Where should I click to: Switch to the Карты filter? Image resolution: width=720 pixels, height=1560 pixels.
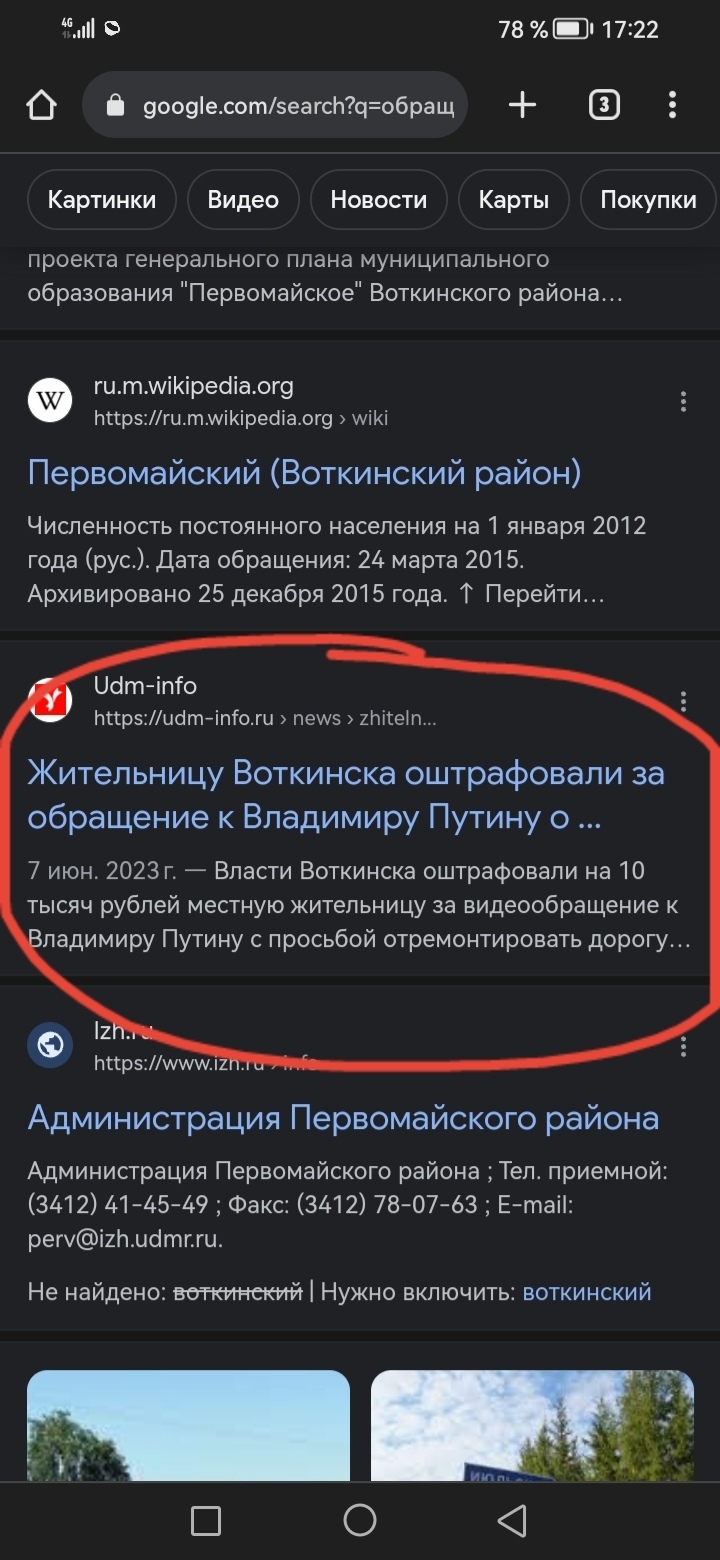coord(513,200)
